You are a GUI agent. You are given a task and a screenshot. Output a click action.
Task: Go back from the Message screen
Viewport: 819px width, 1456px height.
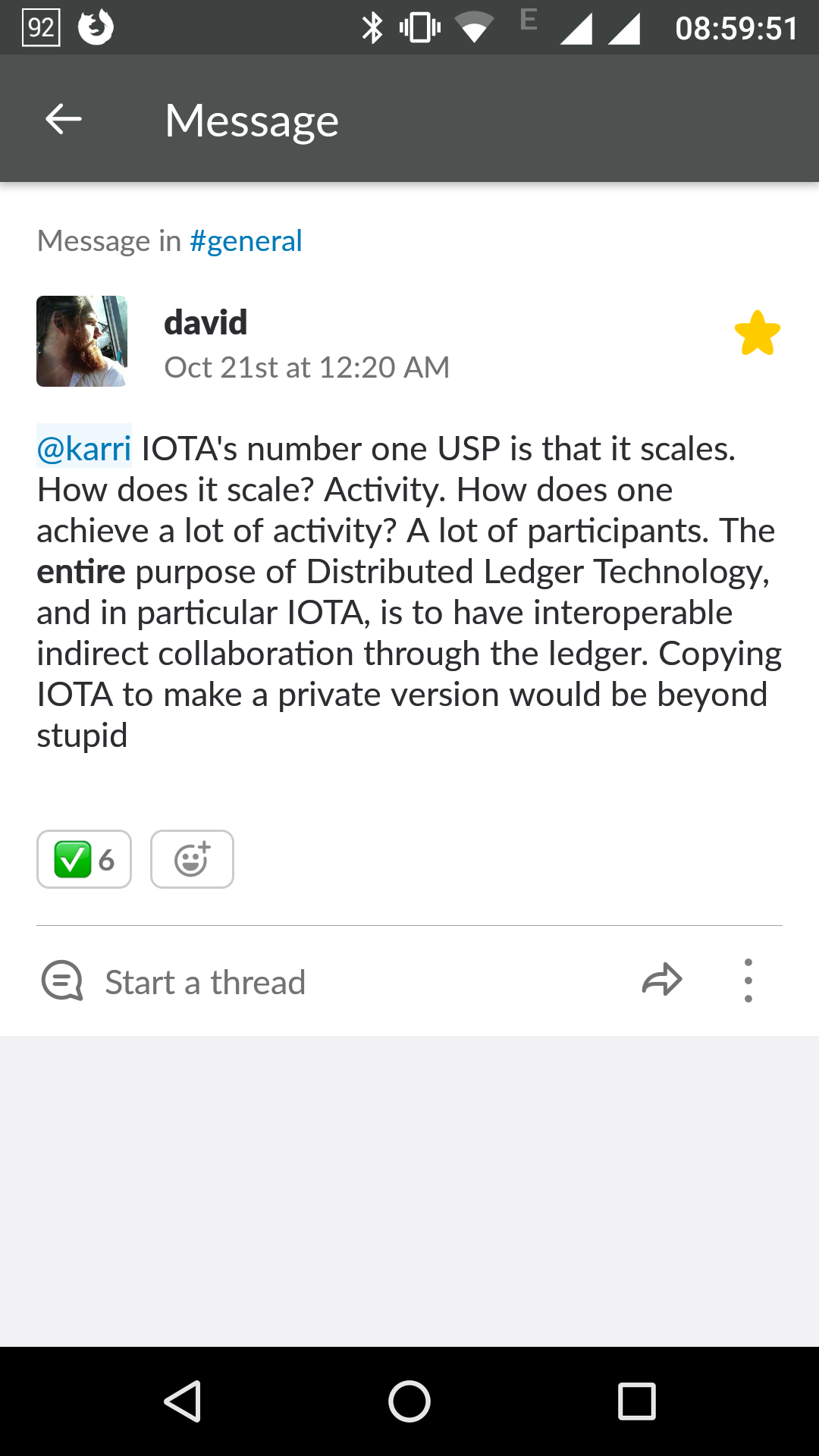64,119
